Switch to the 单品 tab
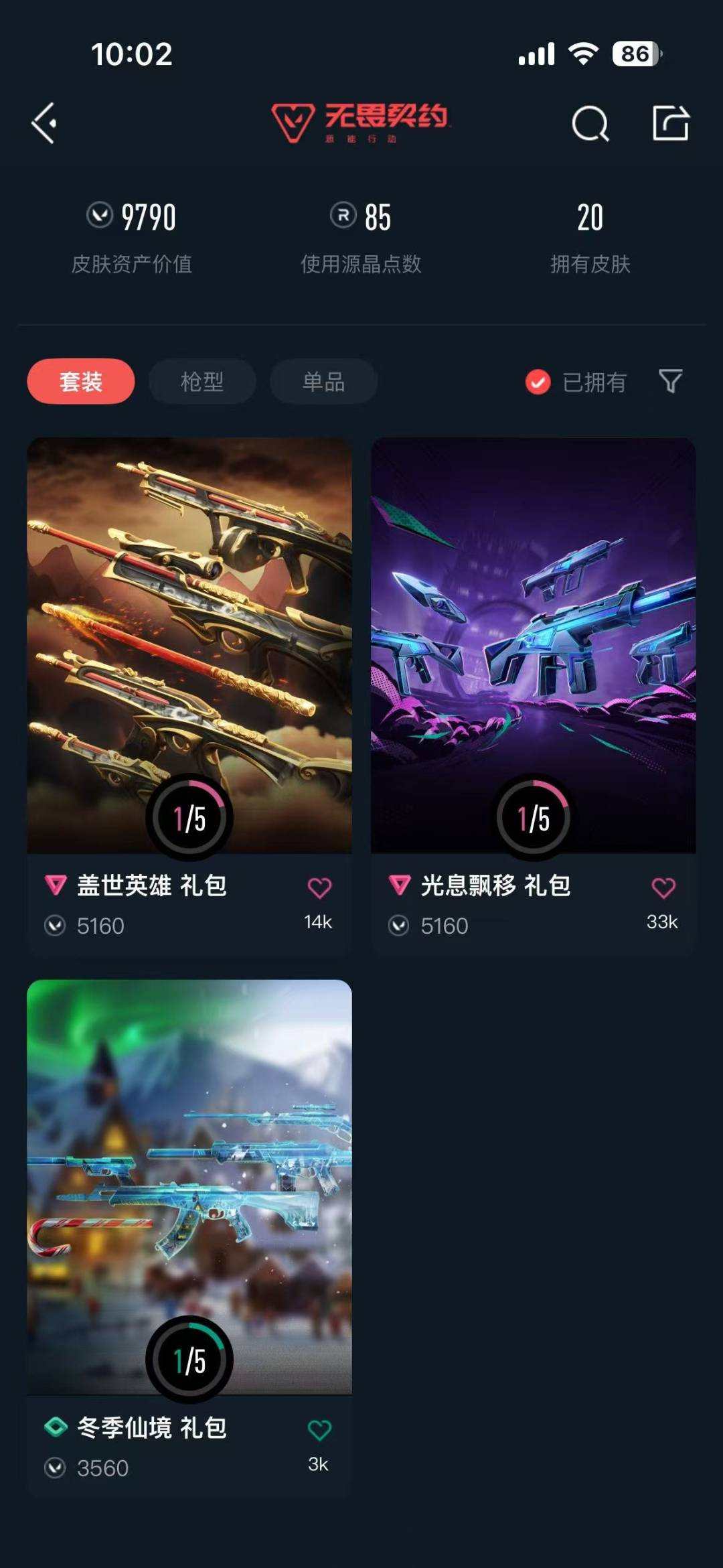The height and width of the screenshot is (1568, 723). pyautogui.click(x=323, y=380)
